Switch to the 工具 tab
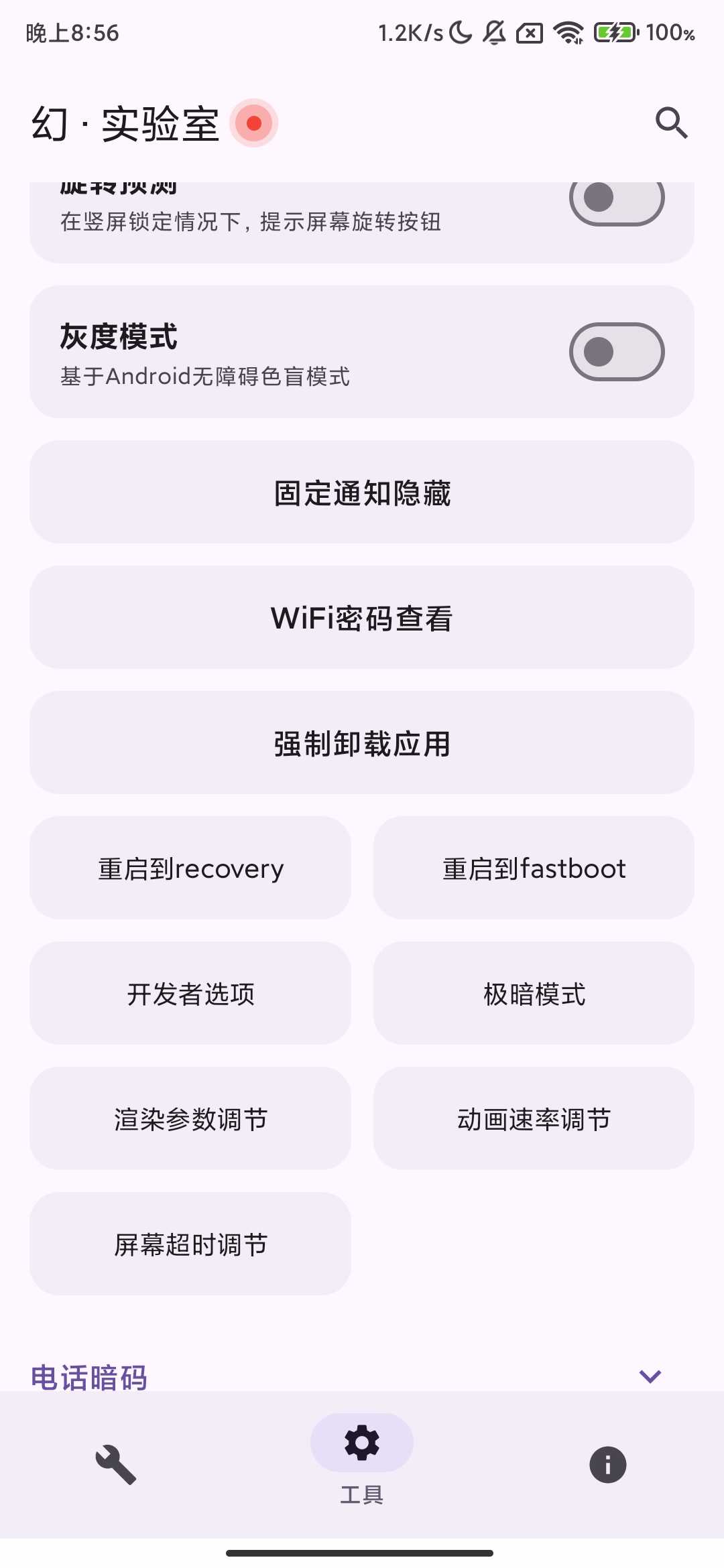The image size is (724, 1568). [x=361, y=1461]
